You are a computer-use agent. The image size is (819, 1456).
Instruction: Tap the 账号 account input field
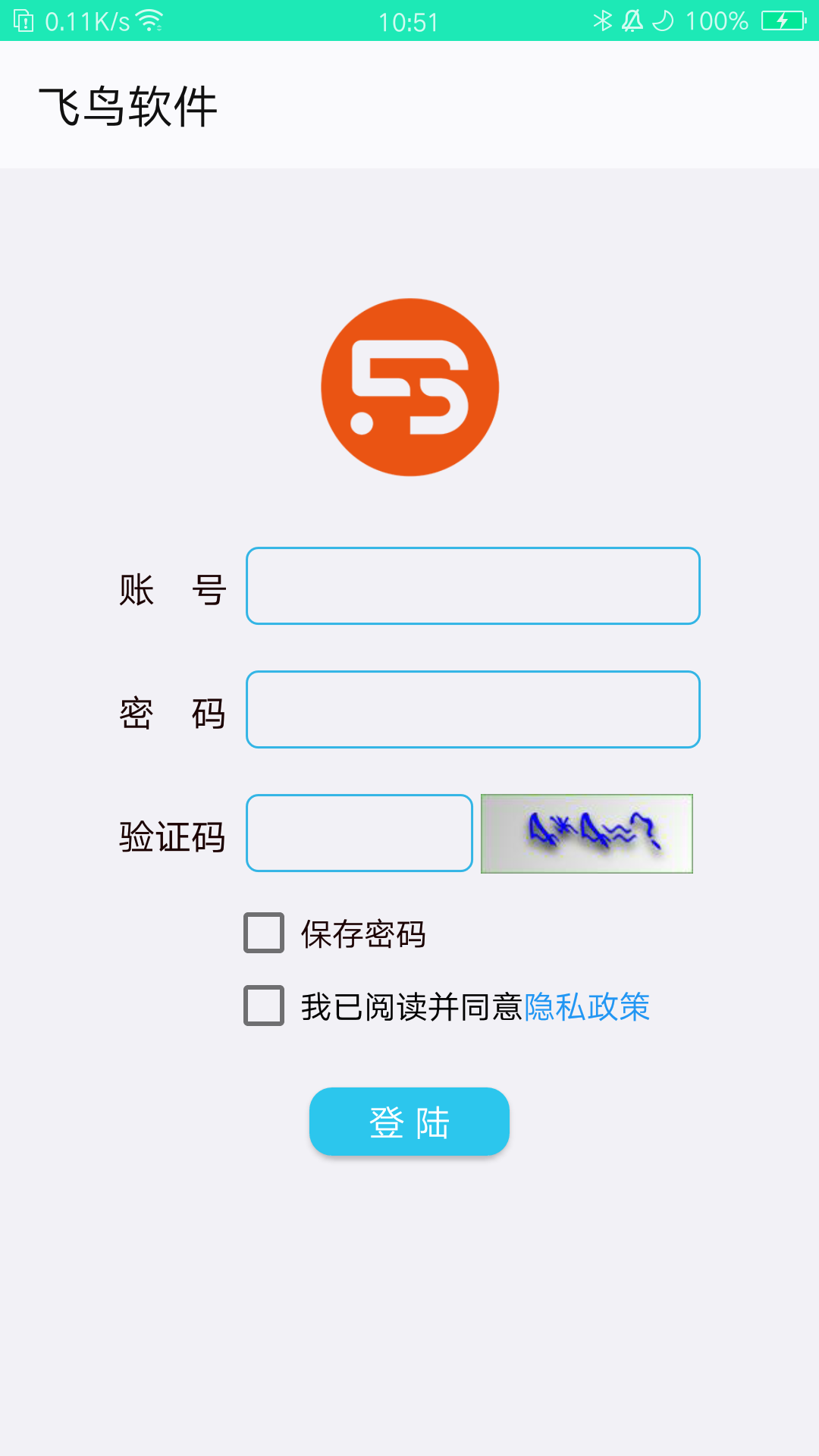coord(472,586)
